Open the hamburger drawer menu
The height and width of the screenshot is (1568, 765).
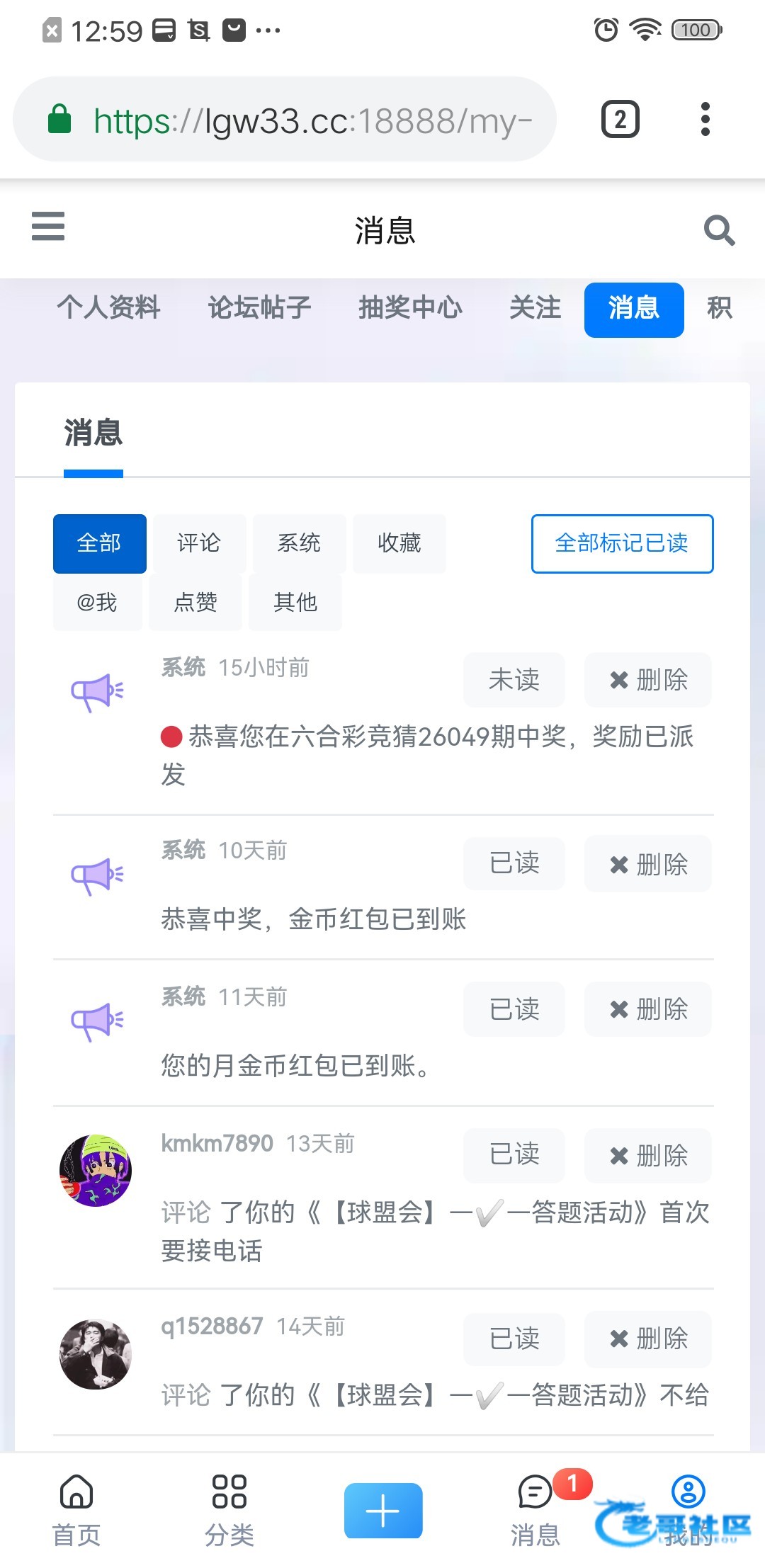[x=48, y=227]
